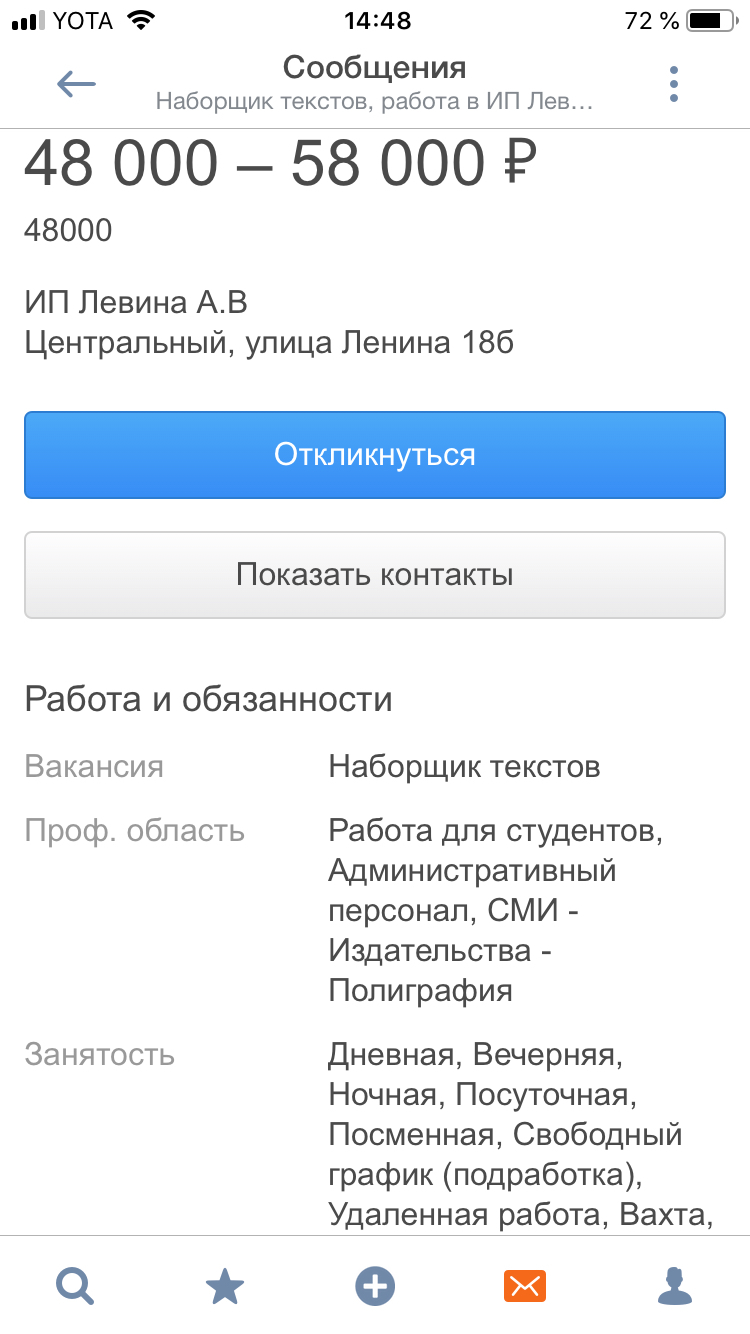The height and width of the screenshot is (1334, 750).
Task: Tap Показать контакты to reveal contacts
Action: (374, 575)
